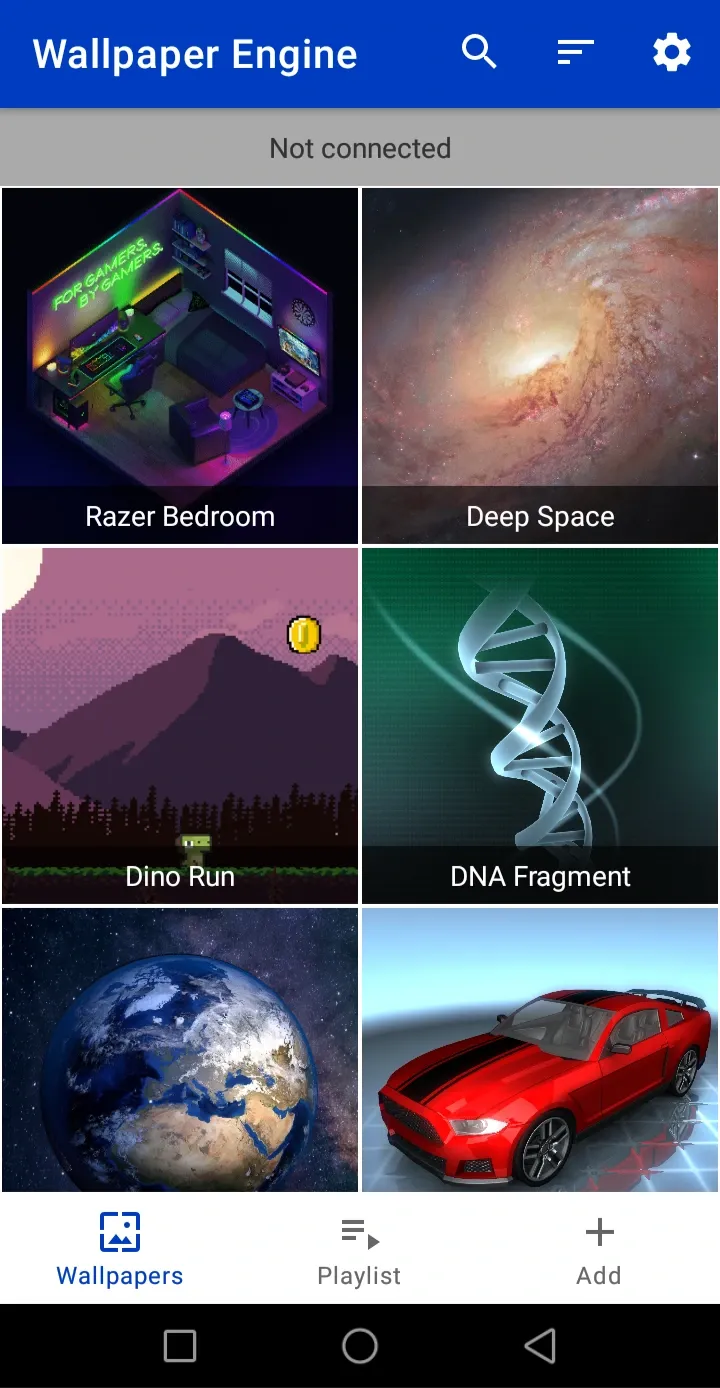720x1388 pixels.
Task: Switch to the Playlist tab
Action: coord(359,1250)
